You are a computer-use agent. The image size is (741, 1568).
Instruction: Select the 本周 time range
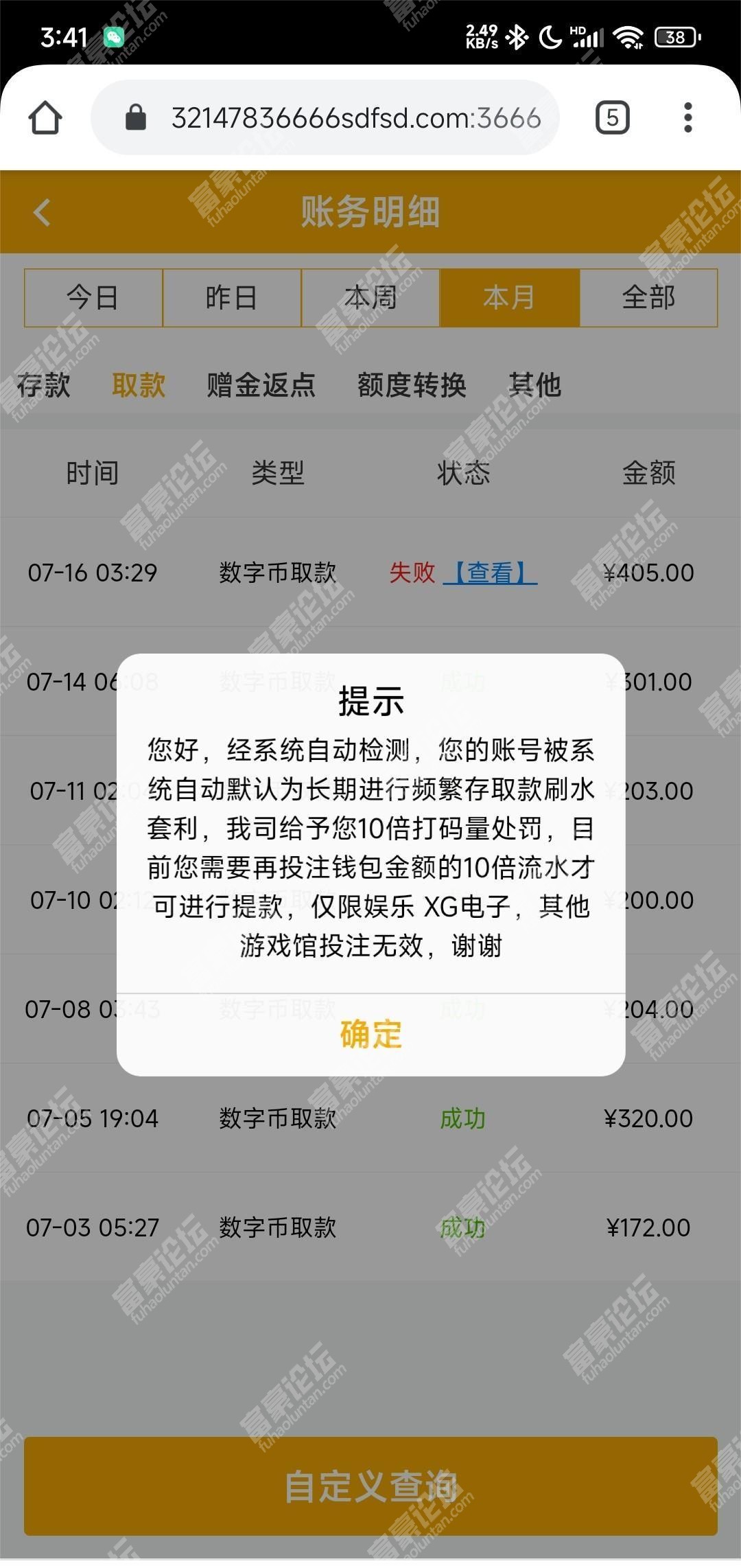pyautogui.click(x=370, y=298)
